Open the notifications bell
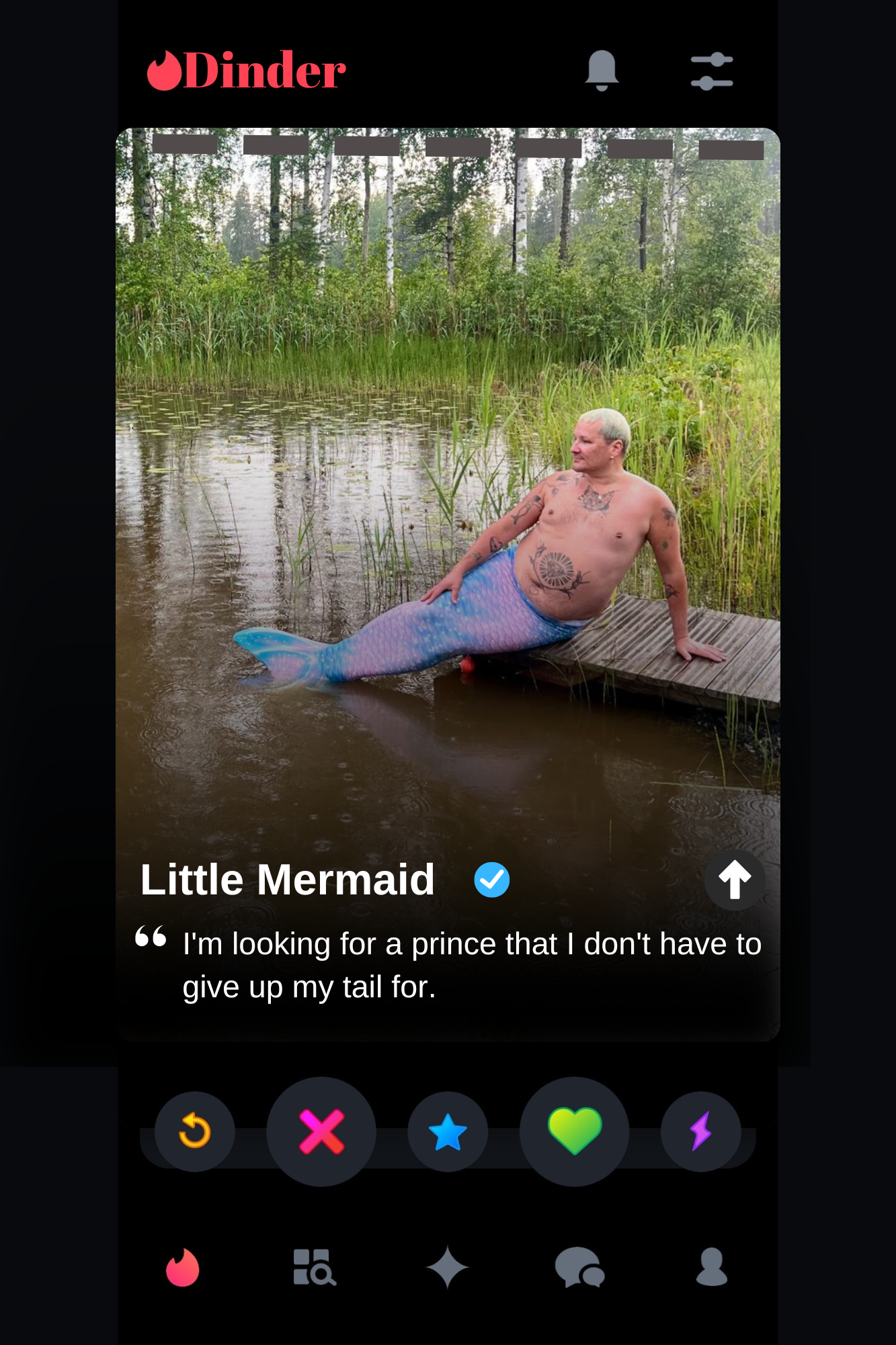The width and height of the screenshot is (896, 1345). coord(602,70)
